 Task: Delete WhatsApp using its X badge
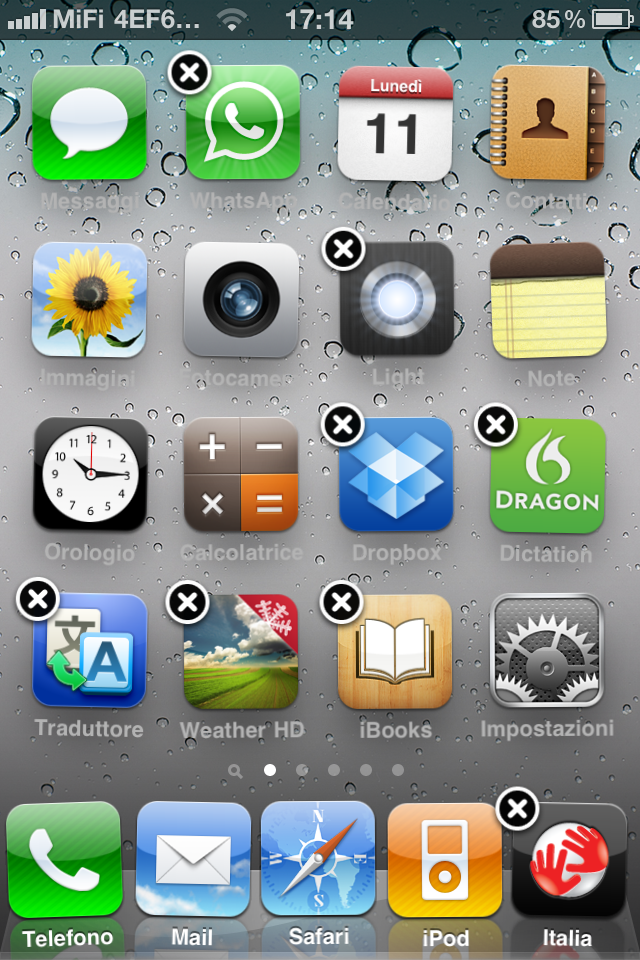tap(189, 73)
